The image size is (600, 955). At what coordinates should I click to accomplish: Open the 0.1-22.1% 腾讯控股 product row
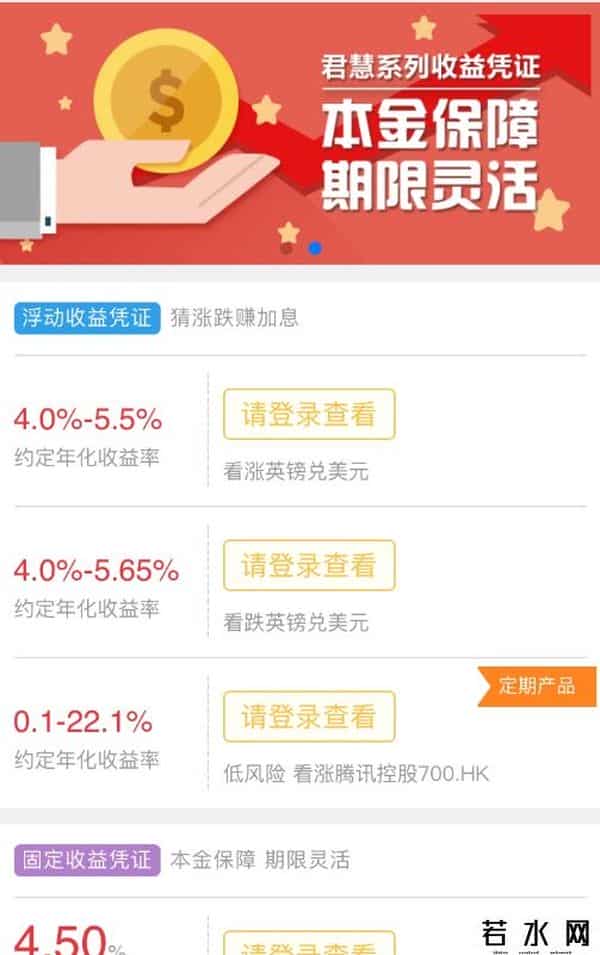point(100,734)
